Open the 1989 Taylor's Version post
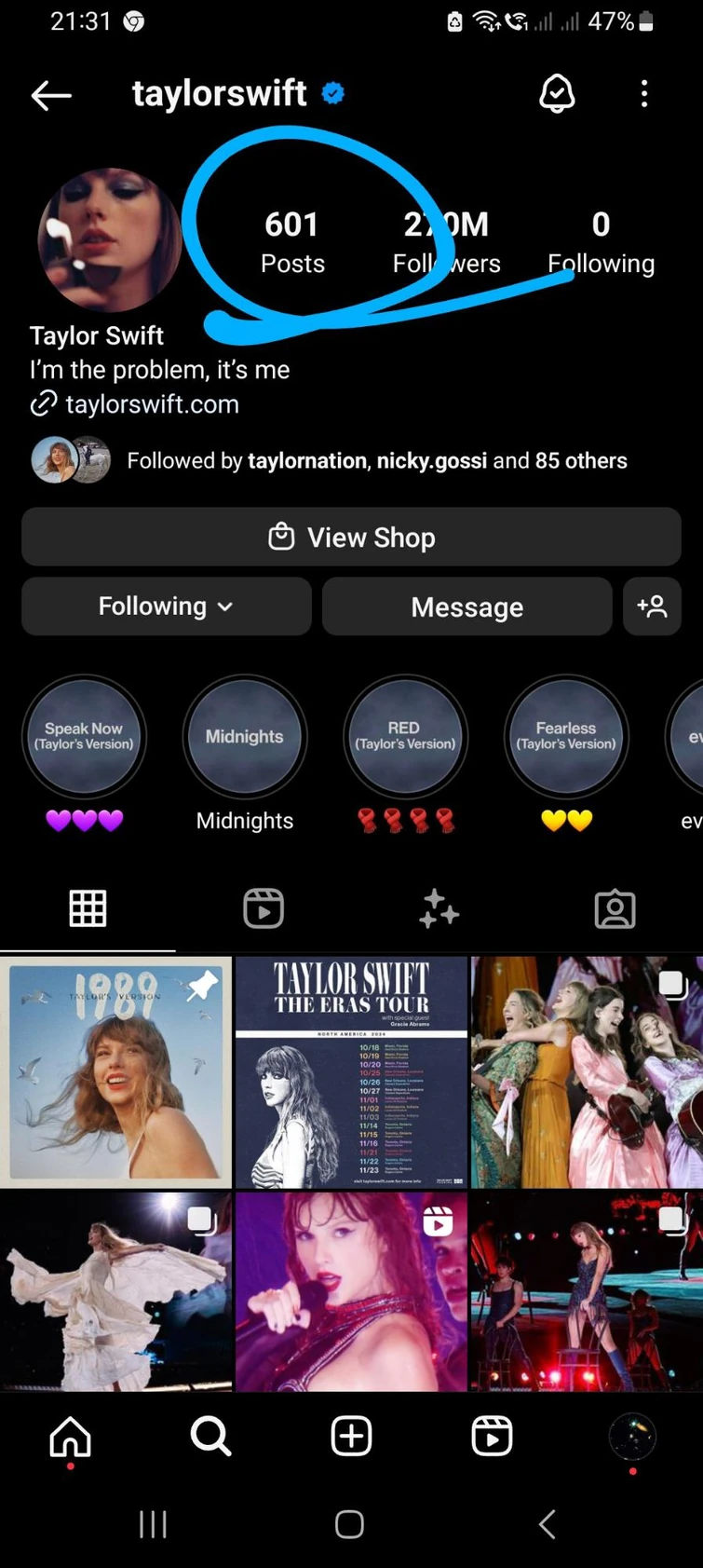 point(115,1070)
